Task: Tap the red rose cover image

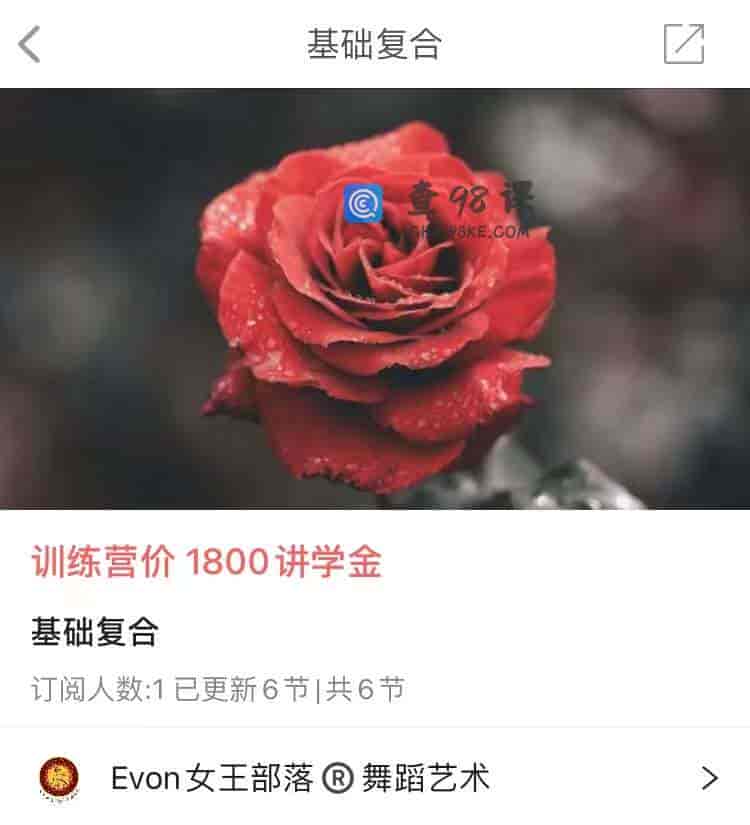Action: (375, 300)
